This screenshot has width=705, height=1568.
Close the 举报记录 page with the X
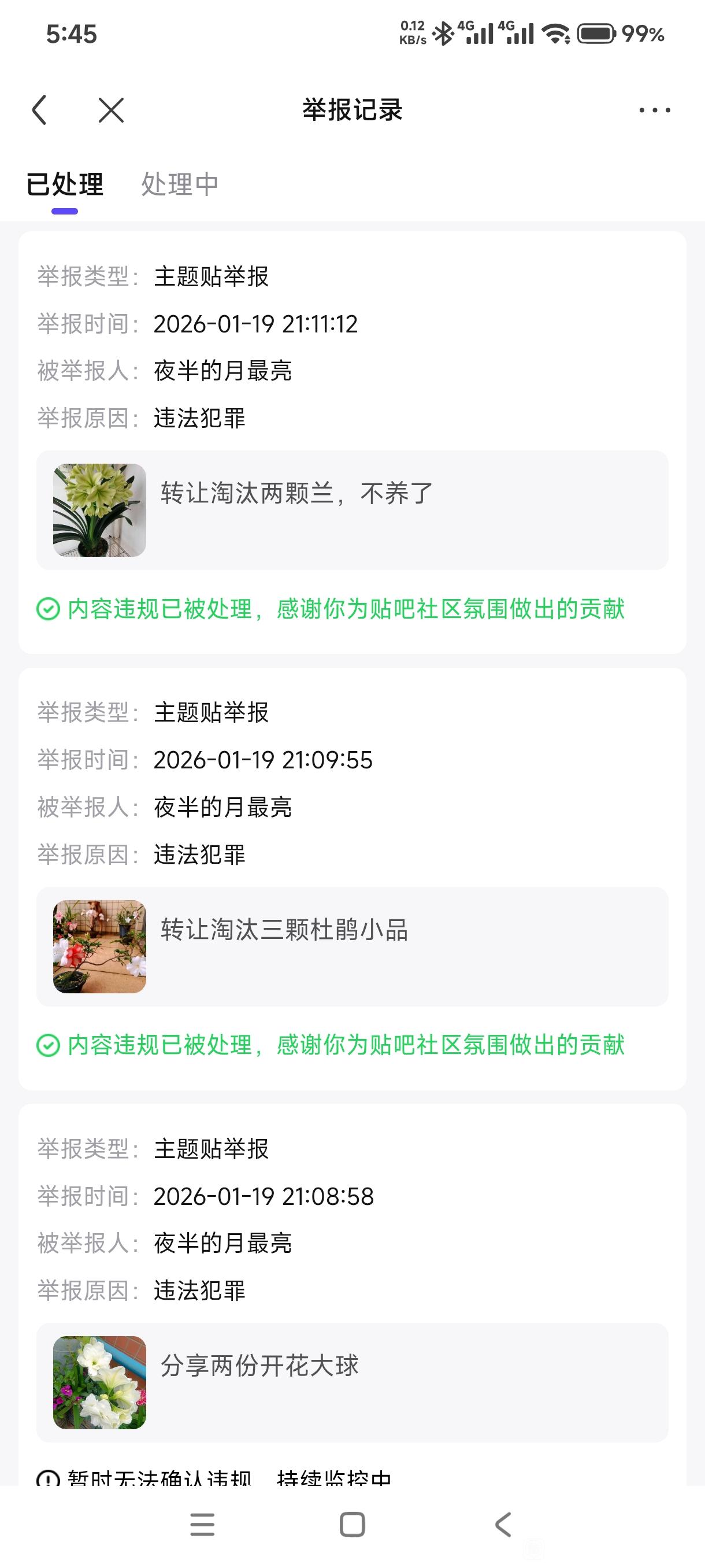112,110
